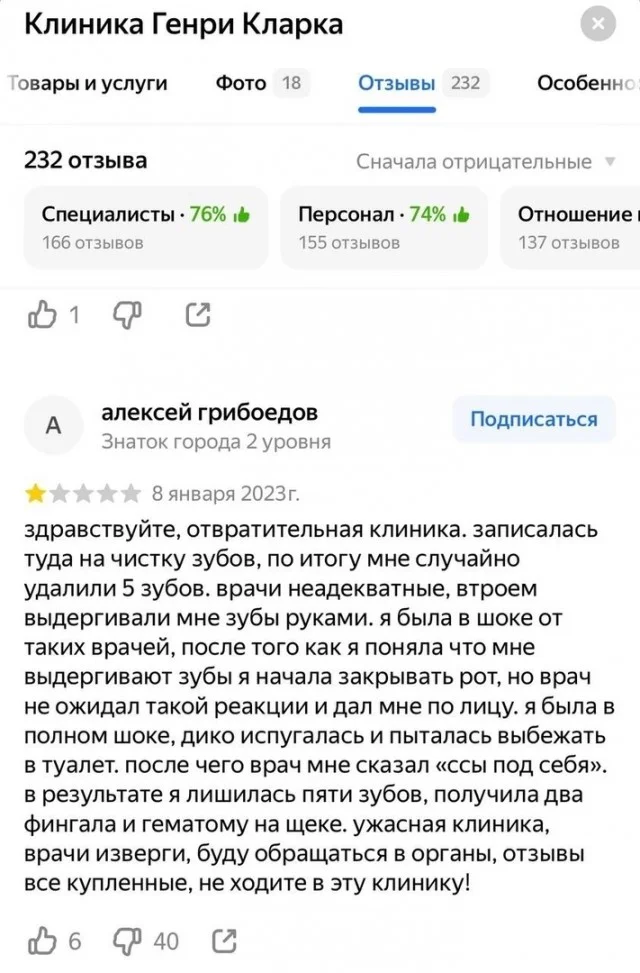Filter reviews by Специалисты chip
This screenshot has height=973, width=640.
145,226
